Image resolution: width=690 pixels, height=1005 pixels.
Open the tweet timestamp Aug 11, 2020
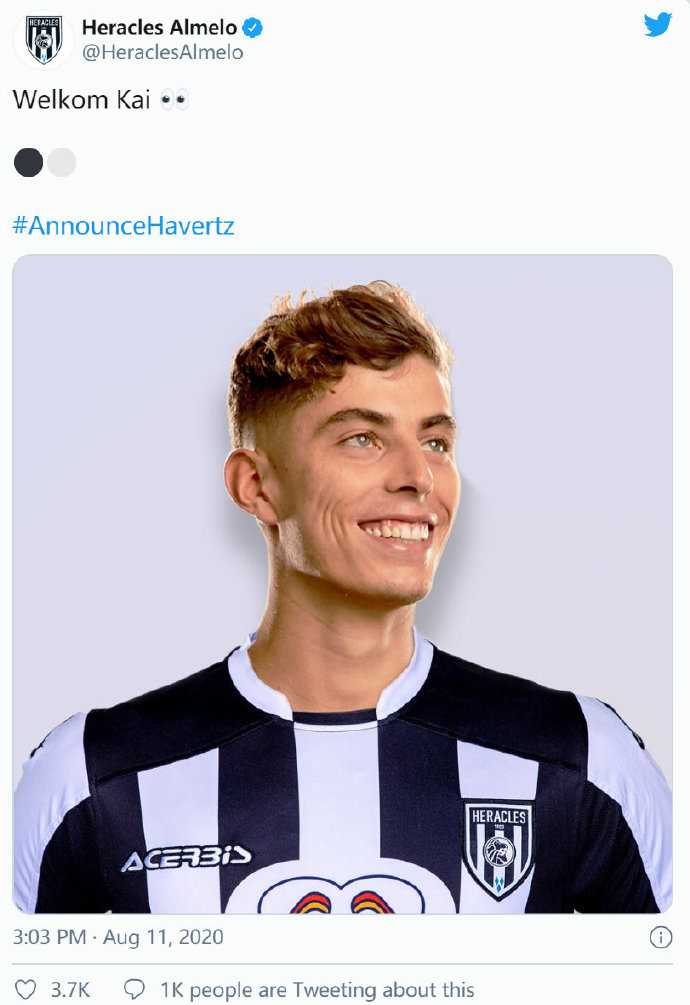(118, 937)
